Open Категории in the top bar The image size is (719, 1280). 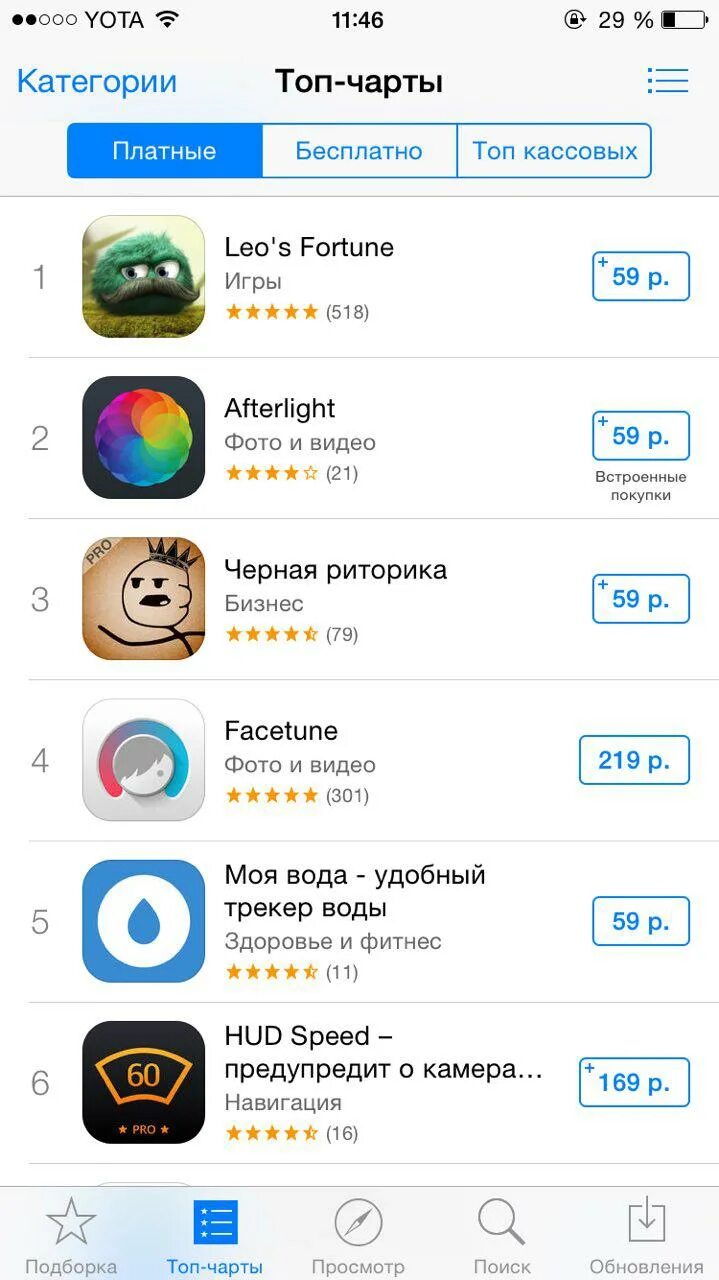pos(97,81)
